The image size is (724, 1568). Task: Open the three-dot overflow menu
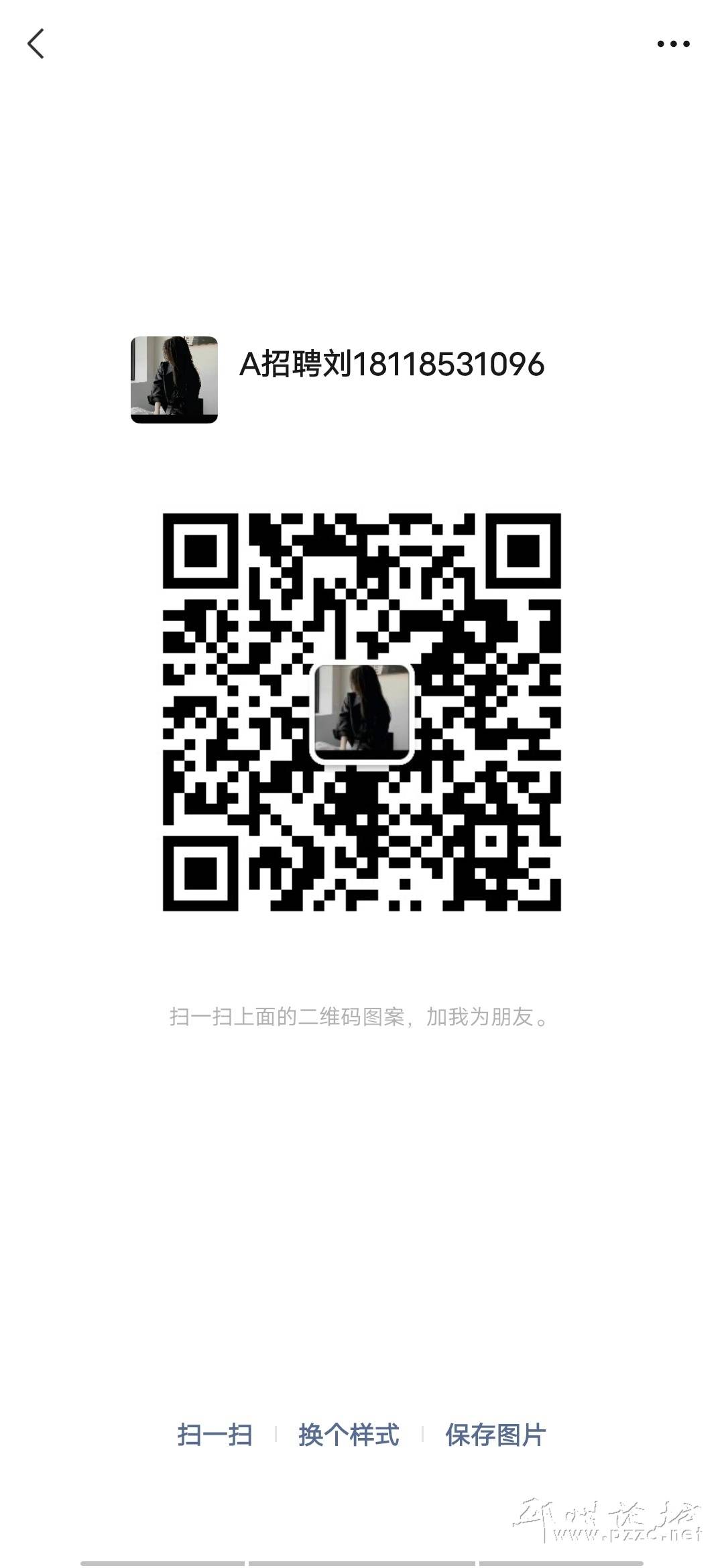click(x=673, y=44)
